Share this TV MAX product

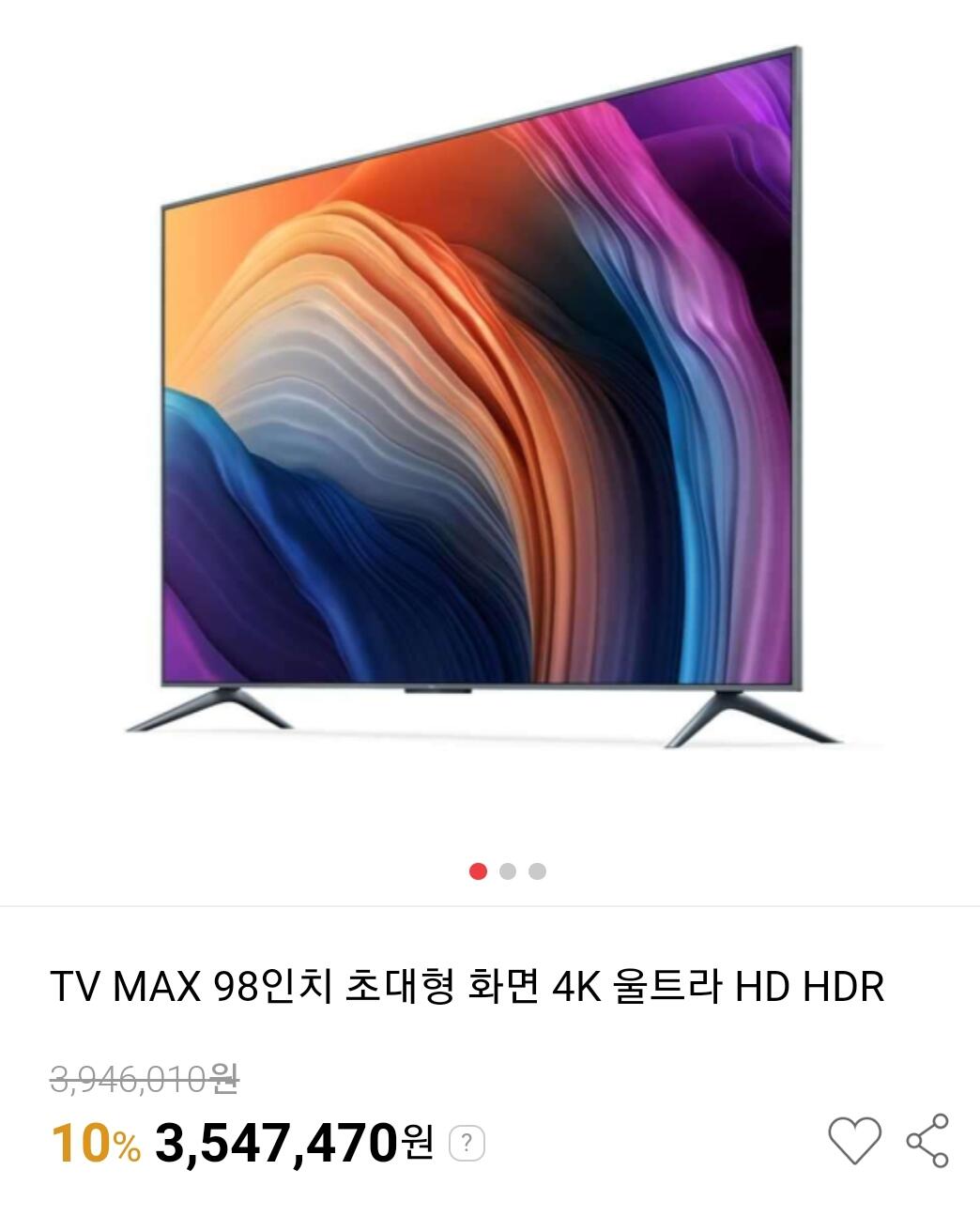[x=927, y=1141]
